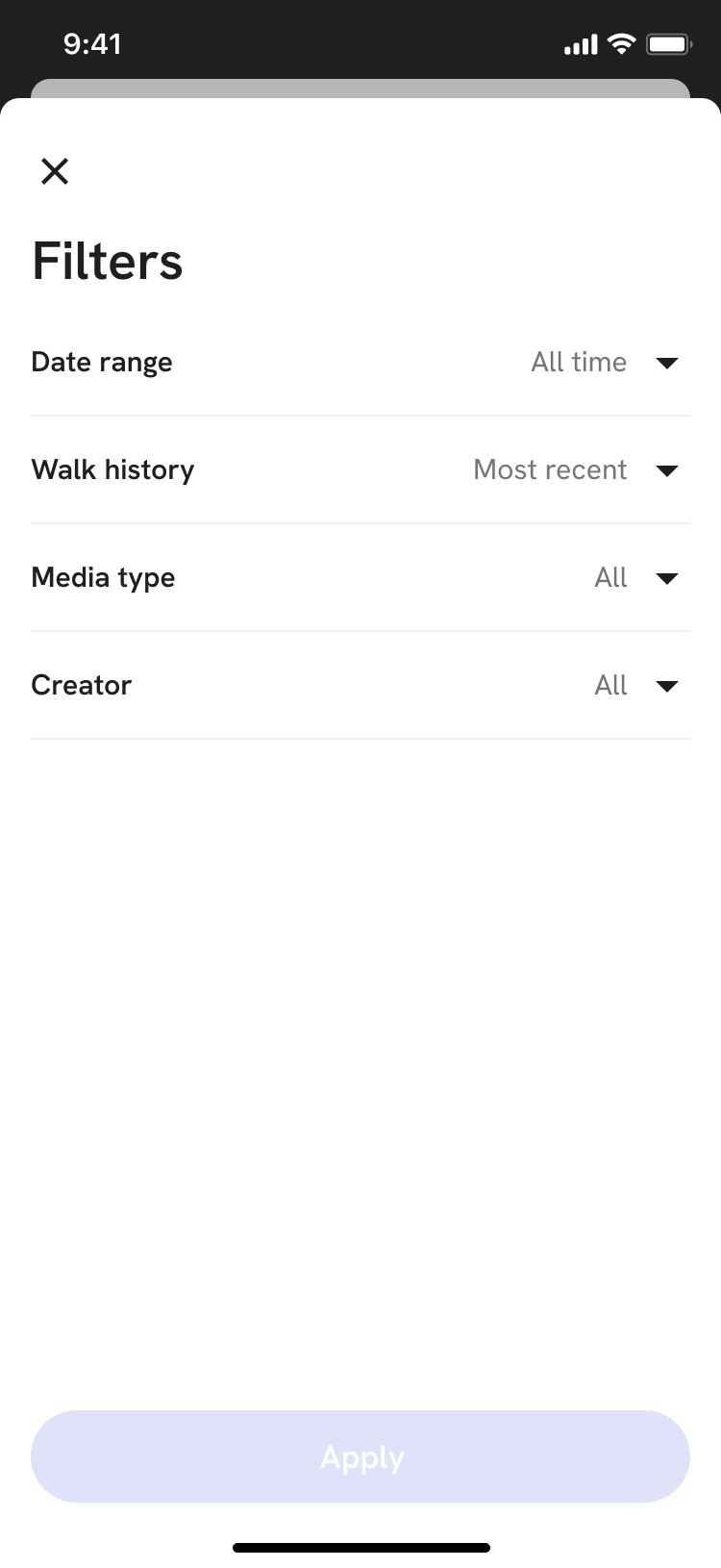Image resolution: width=721 pixels, height=1568 pixels.
Task: Click the Media type row label
Action: 103,578
